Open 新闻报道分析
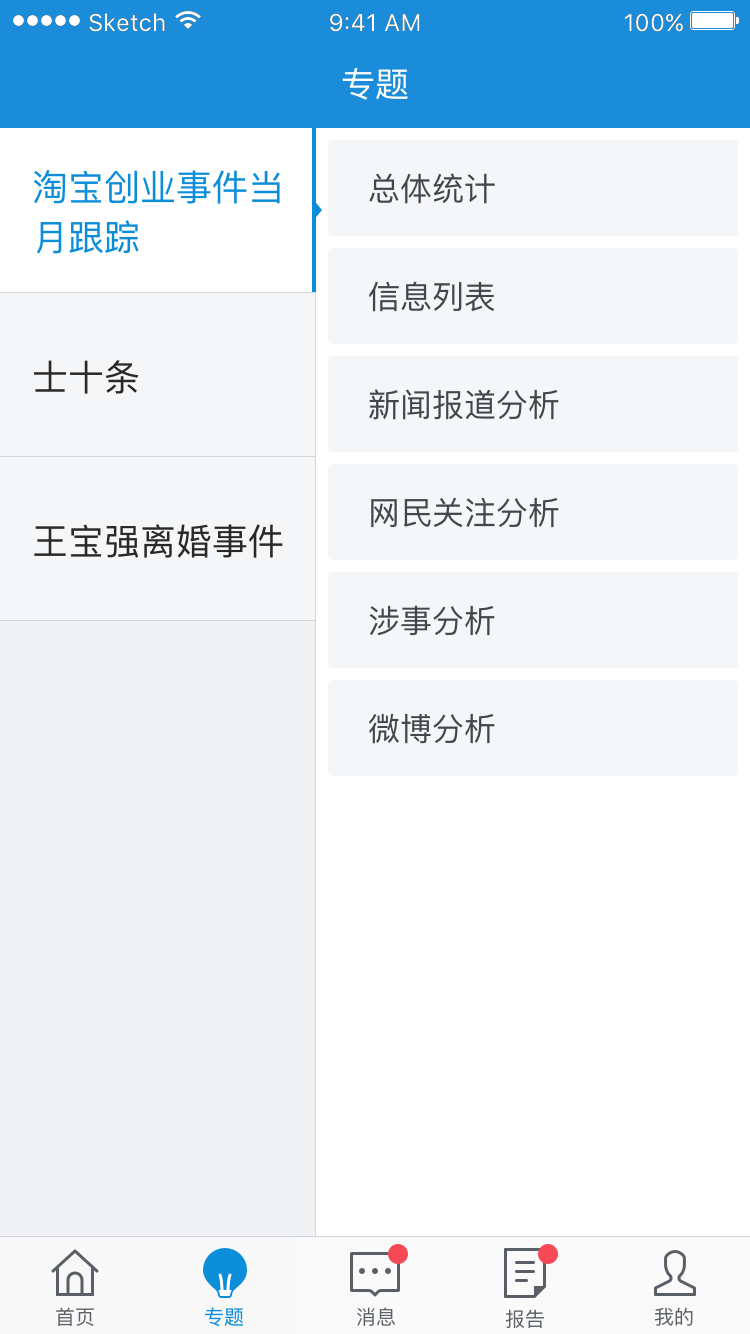 coord(533,404)
